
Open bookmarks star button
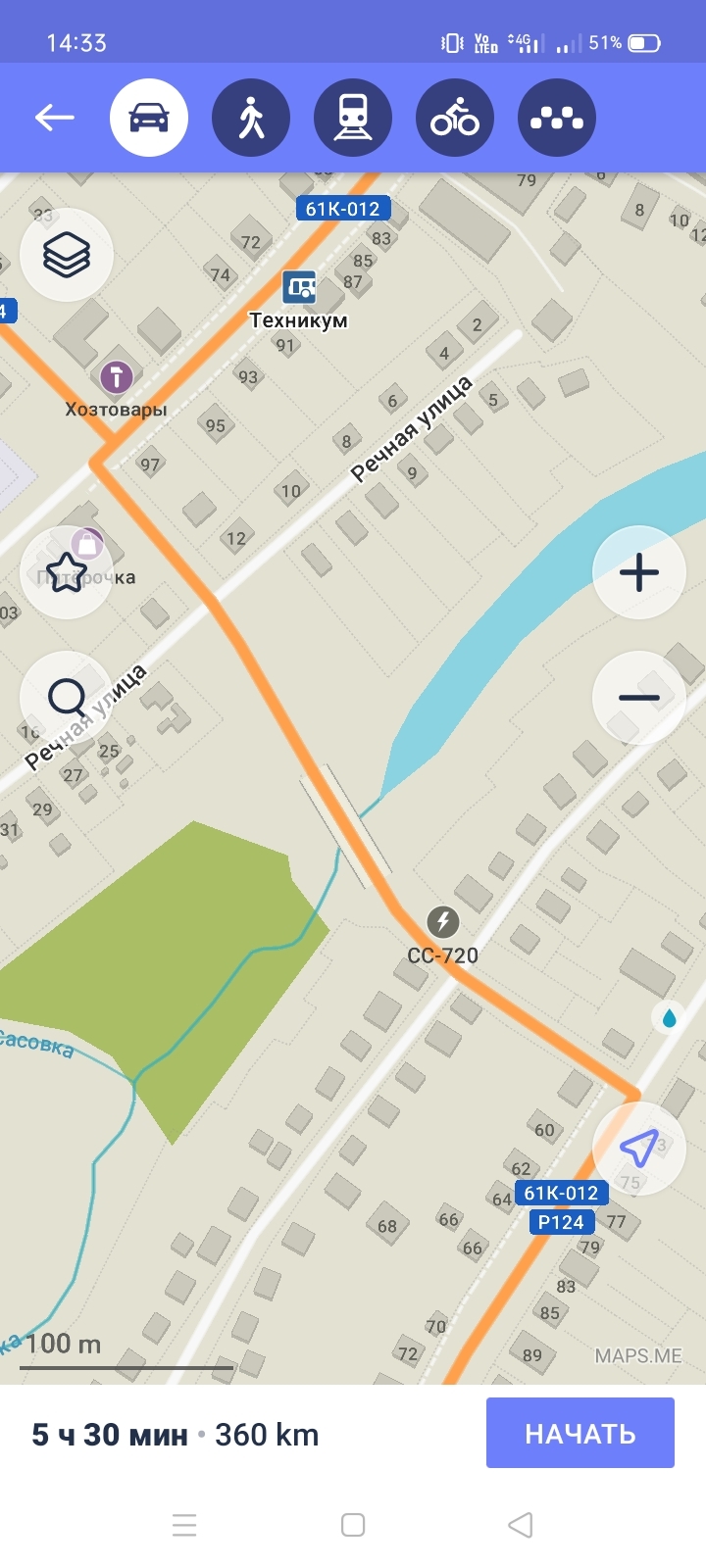coord(67,572)
